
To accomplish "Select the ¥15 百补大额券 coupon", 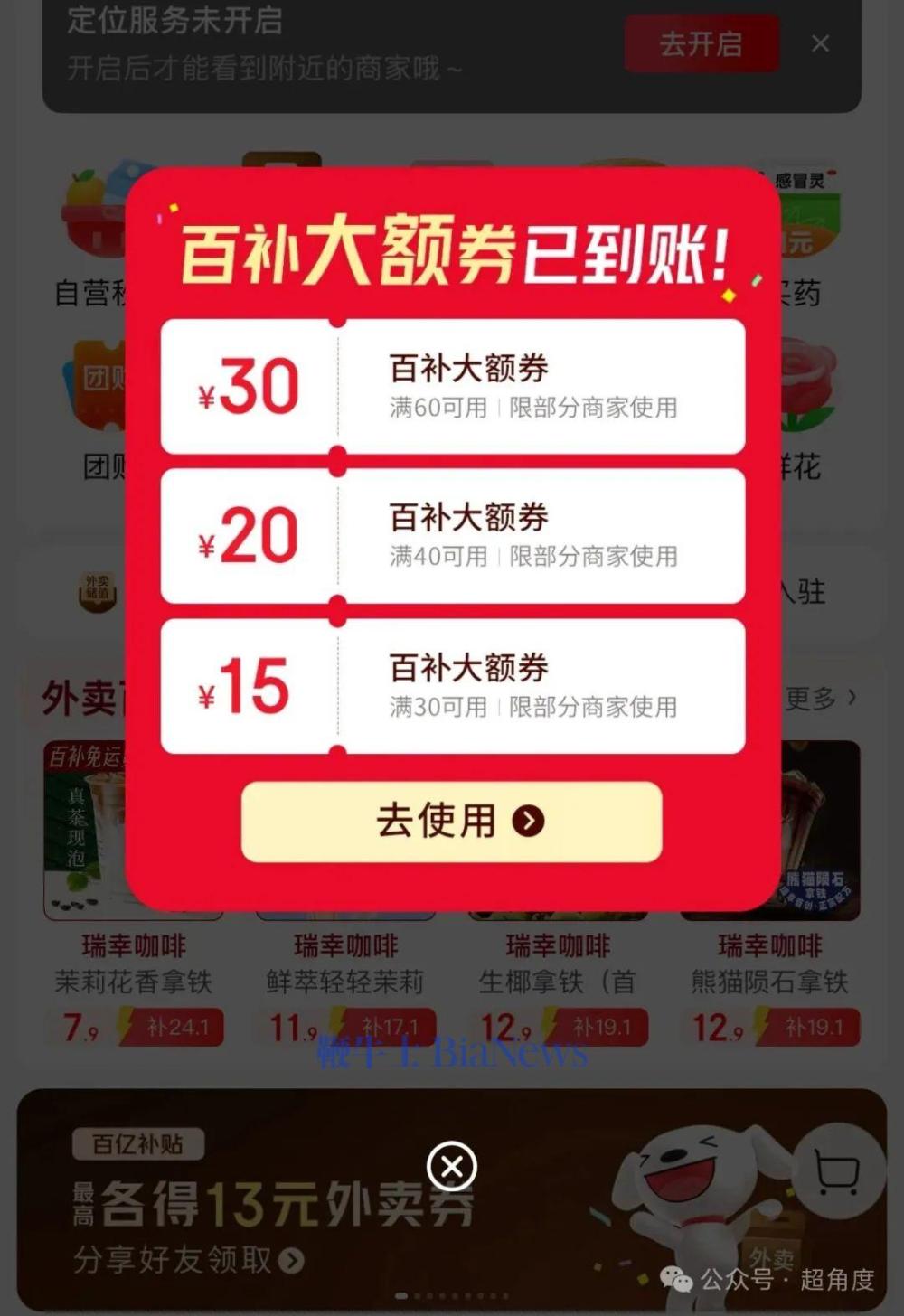I will (x=452, y=686).
